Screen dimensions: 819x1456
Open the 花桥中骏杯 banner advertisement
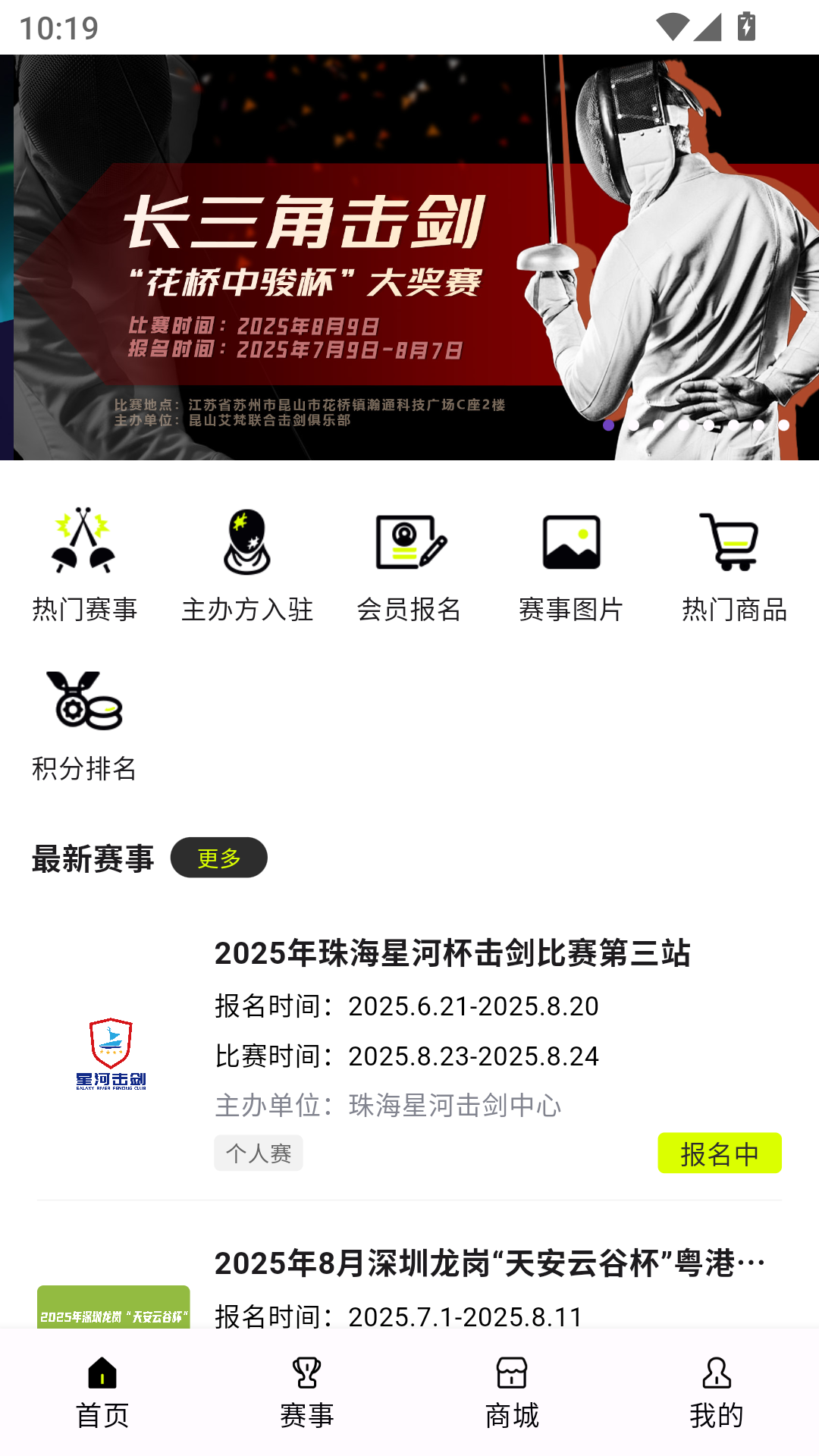(409, 258)
